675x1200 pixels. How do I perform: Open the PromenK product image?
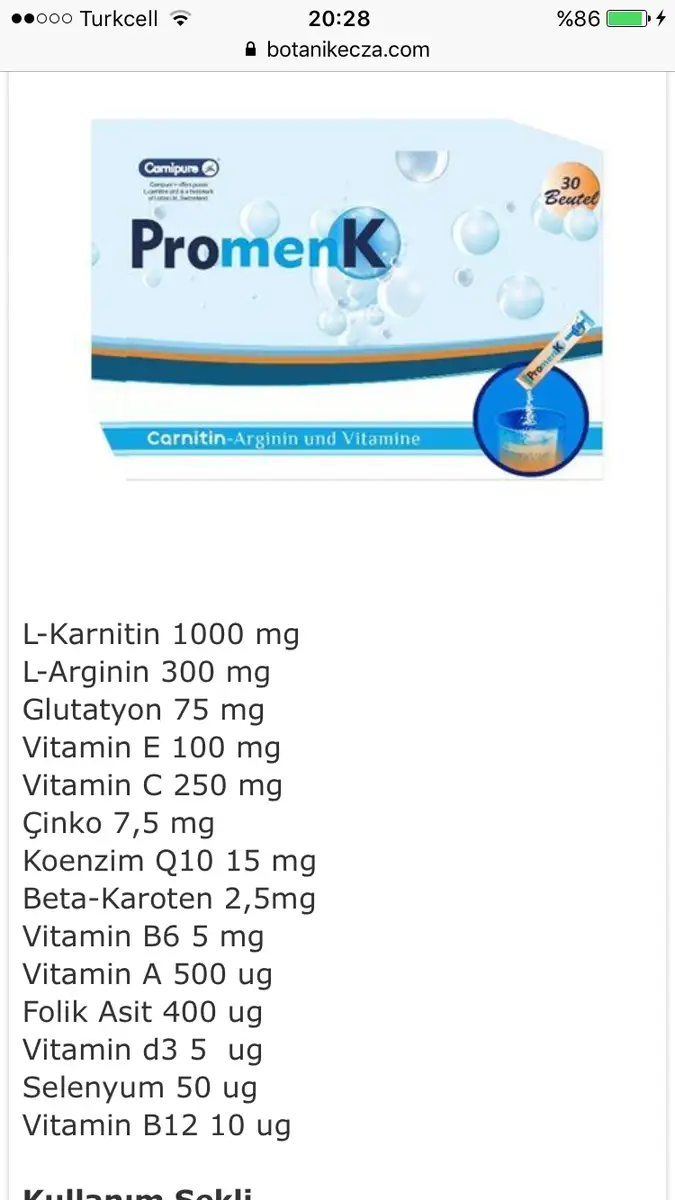(x=347, y=298)
